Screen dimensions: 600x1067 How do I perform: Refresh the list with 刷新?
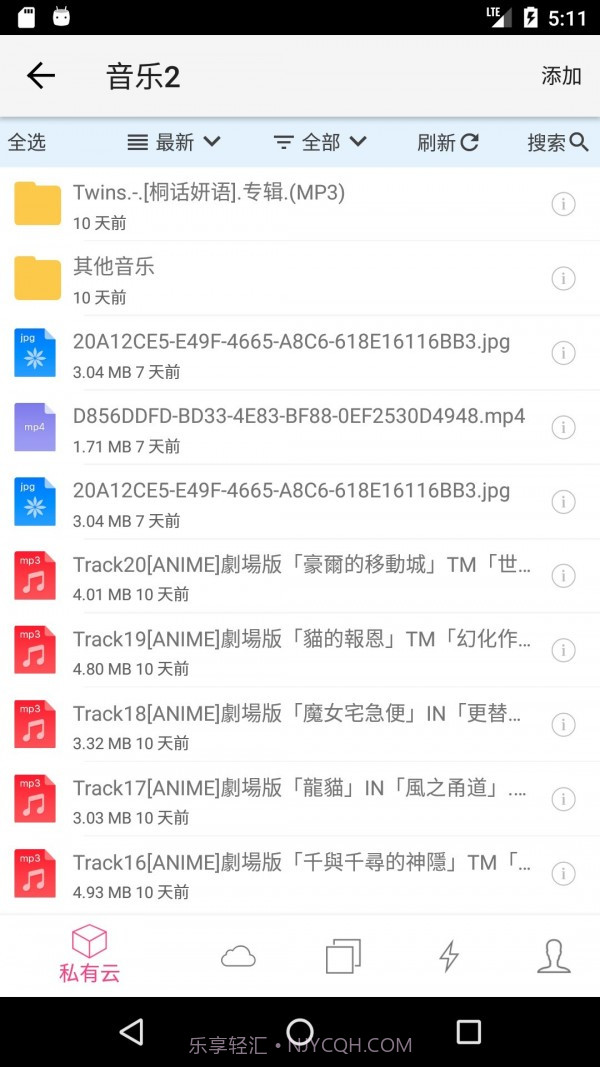[x=447, y=143]
